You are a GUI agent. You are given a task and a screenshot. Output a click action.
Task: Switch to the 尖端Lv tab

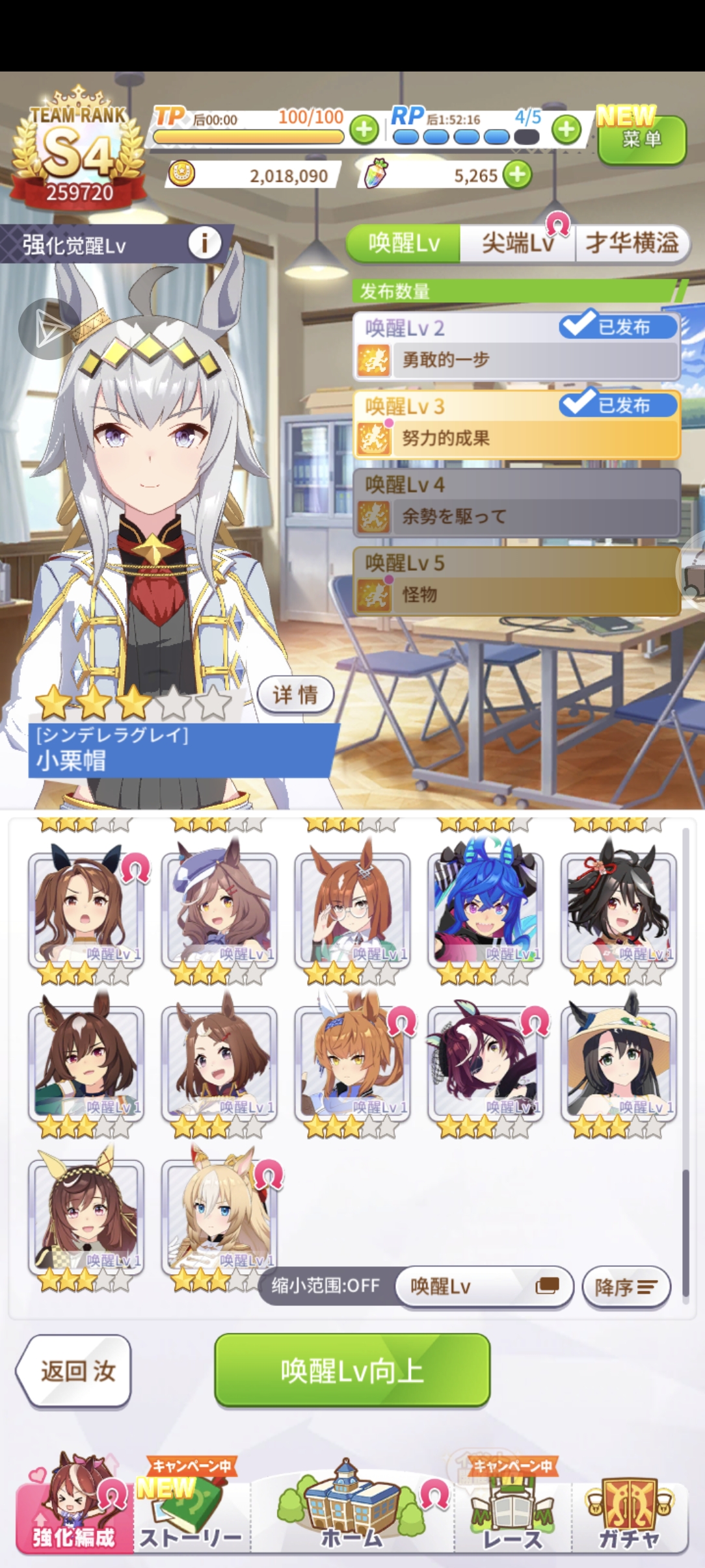coord(517,244)
